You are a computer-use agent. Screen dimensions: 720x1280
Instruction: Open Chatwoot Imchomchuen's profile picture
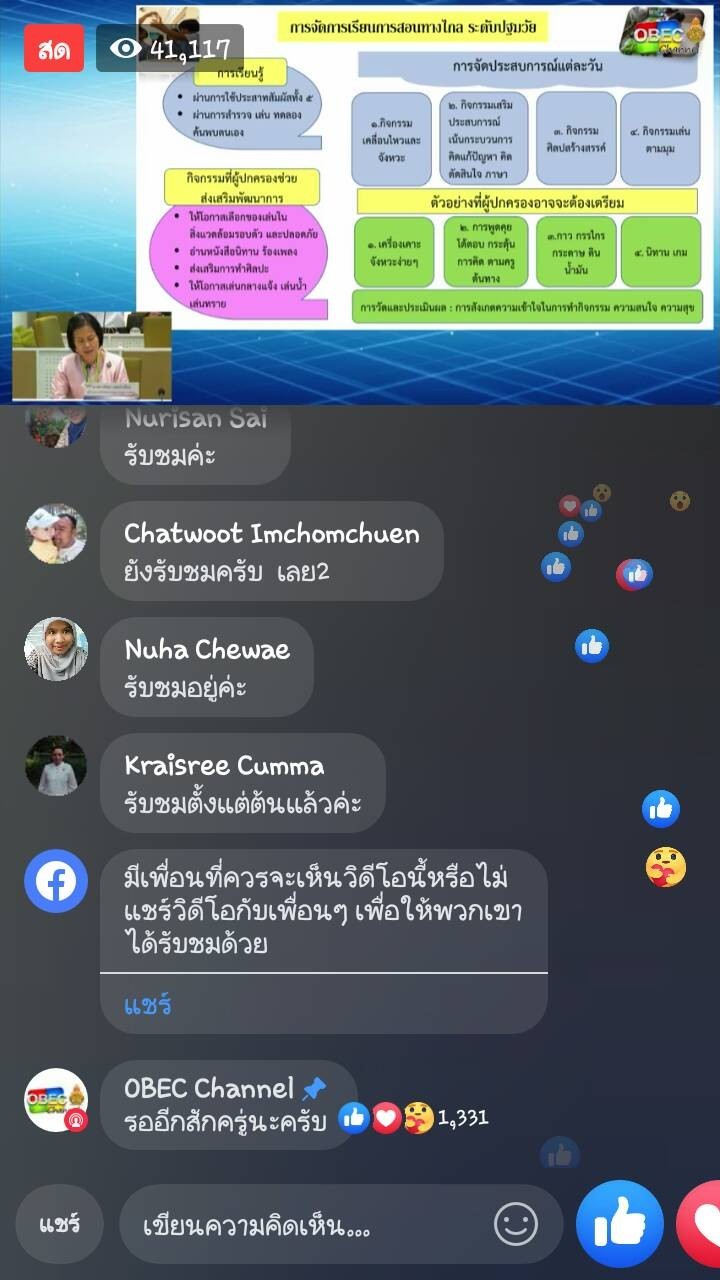tap(56, 534)
